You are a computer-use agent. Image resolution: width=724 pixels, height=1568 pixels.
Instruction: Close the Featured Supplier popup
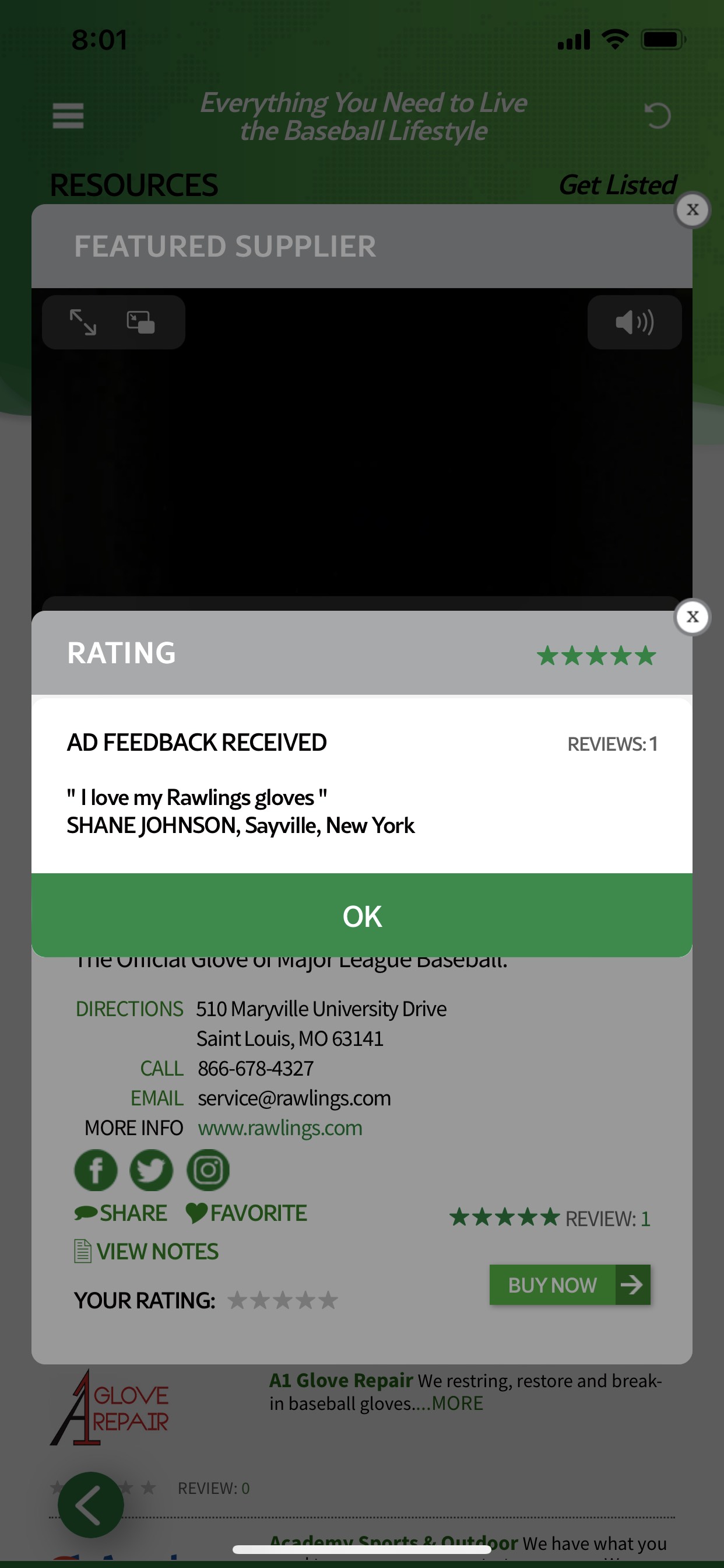[692, 210]
